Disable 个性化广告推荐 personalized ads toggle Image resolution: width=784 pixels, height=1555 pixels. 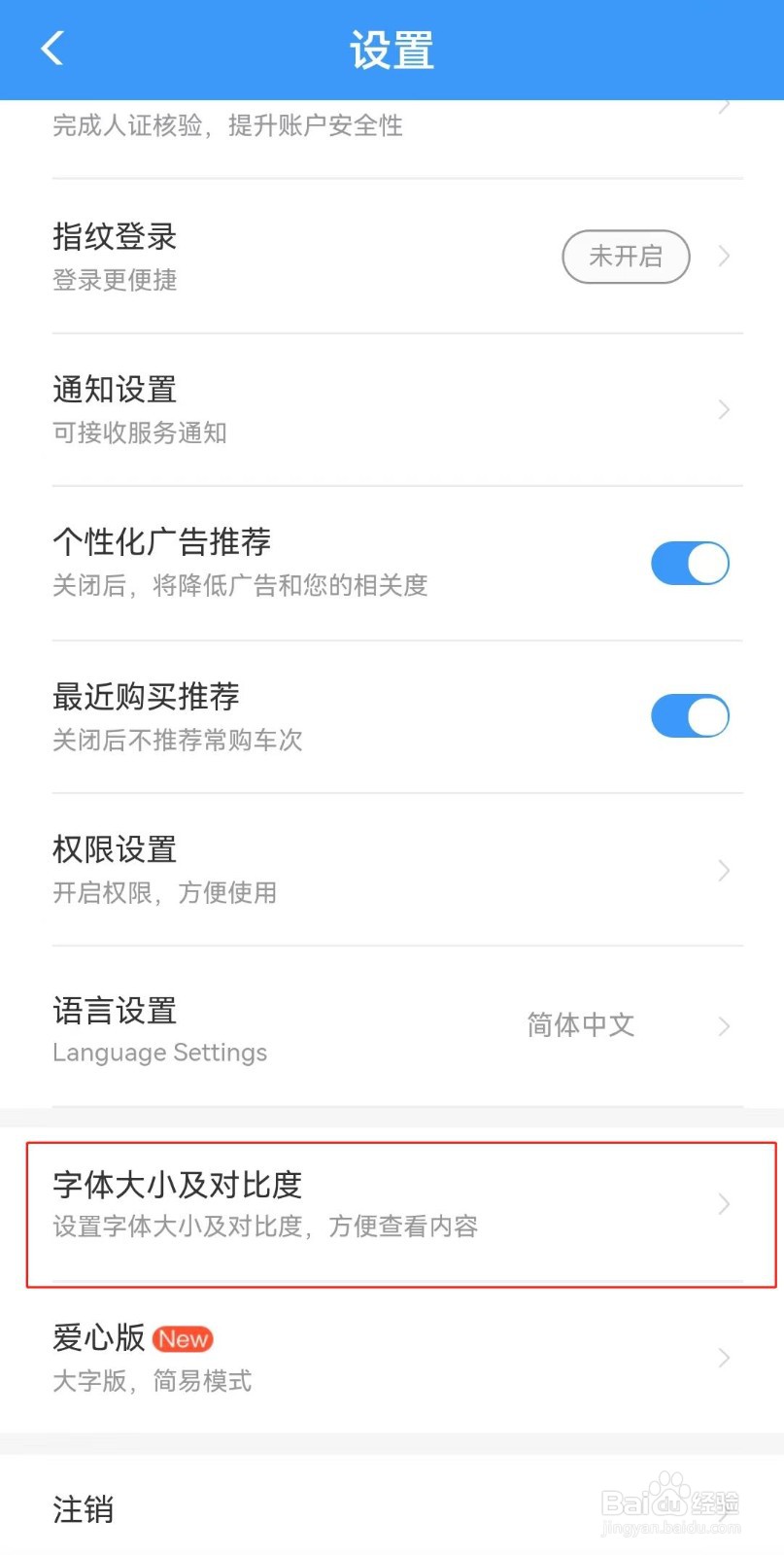tap(690, 563)
